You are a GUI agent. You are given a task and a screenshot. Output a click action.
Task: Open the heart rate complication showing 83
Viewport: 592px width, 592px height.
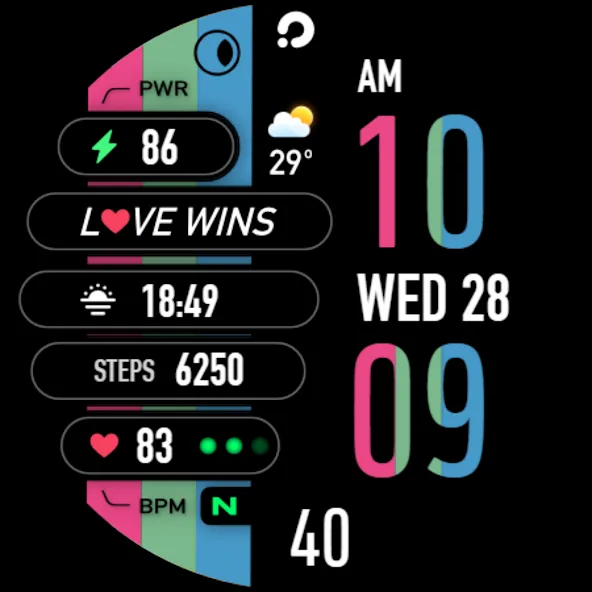(170, 445)
